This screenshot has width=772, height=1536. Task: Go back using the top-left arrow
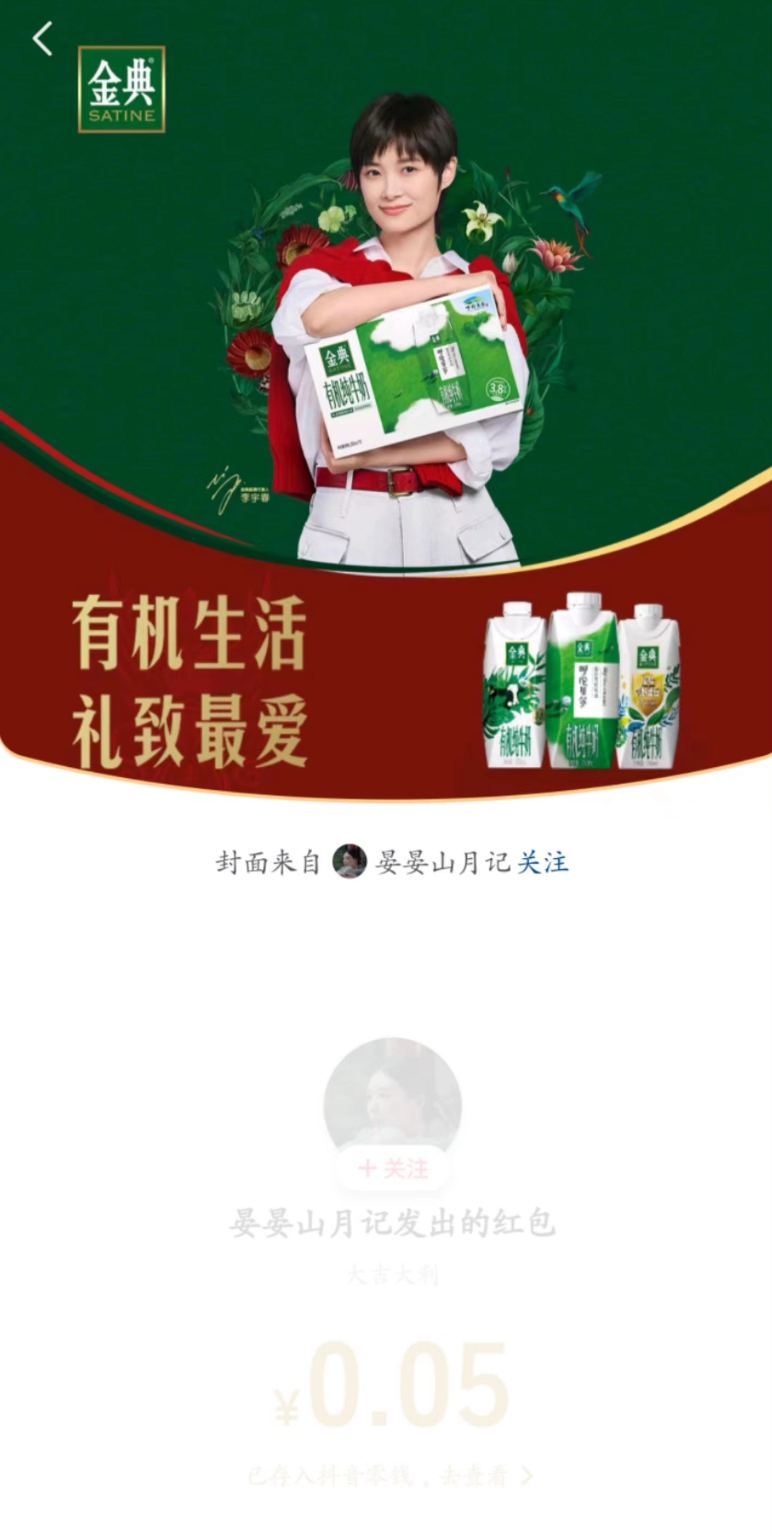(42, 39)
